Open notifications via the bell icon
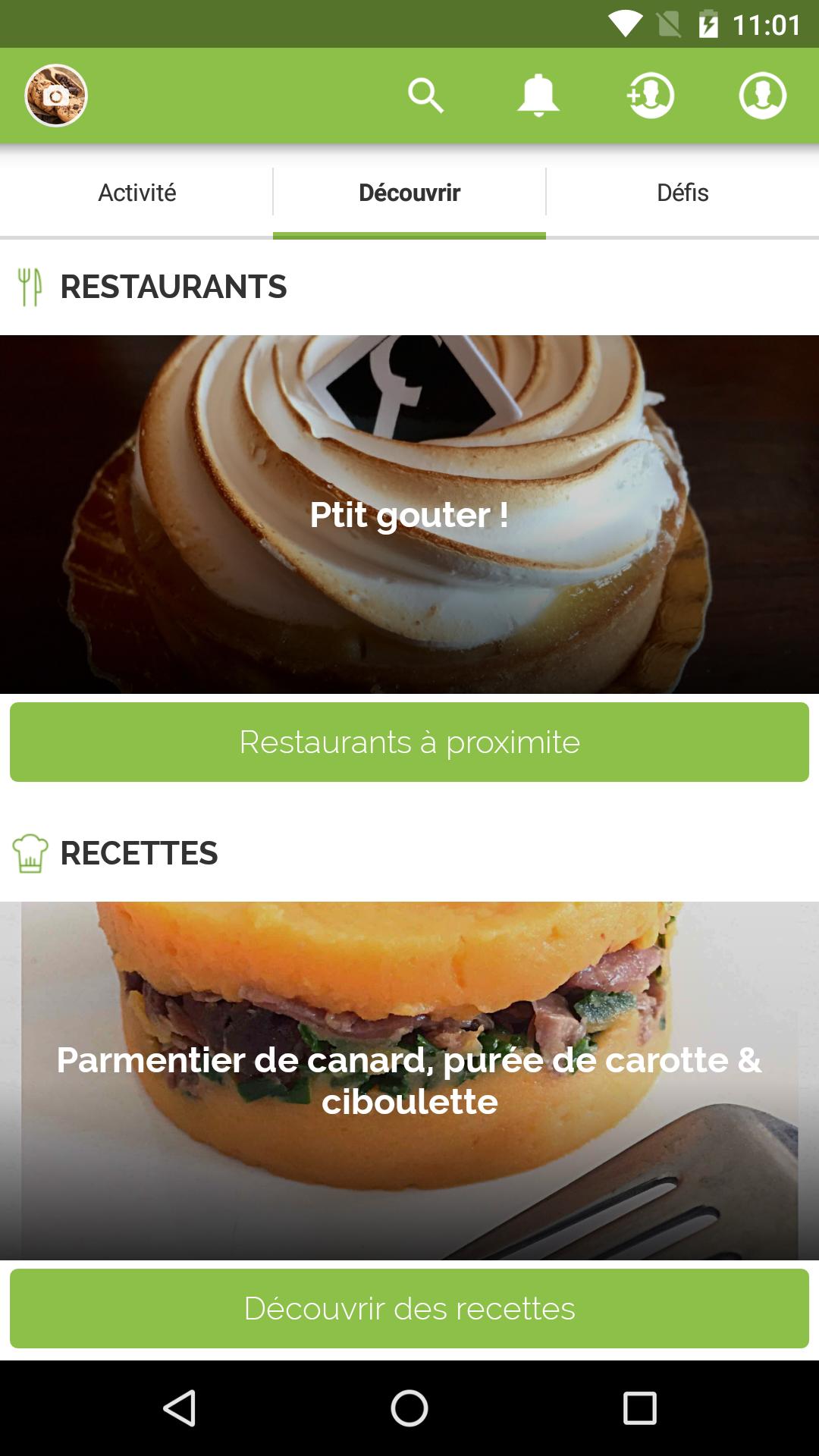Screen dimensions: 819x1456 click(538, 96)
